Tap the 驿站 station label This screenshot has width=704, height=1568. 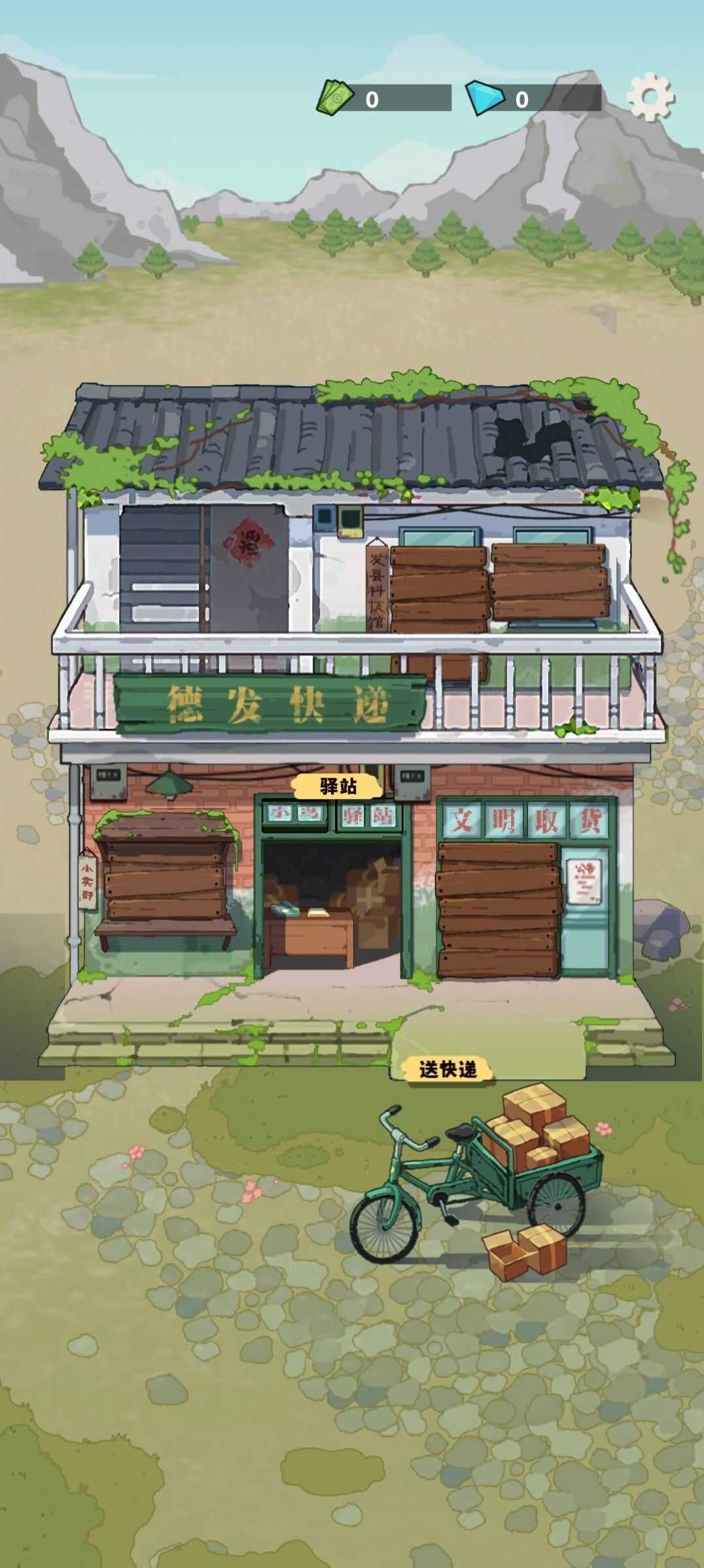(338, 786)
